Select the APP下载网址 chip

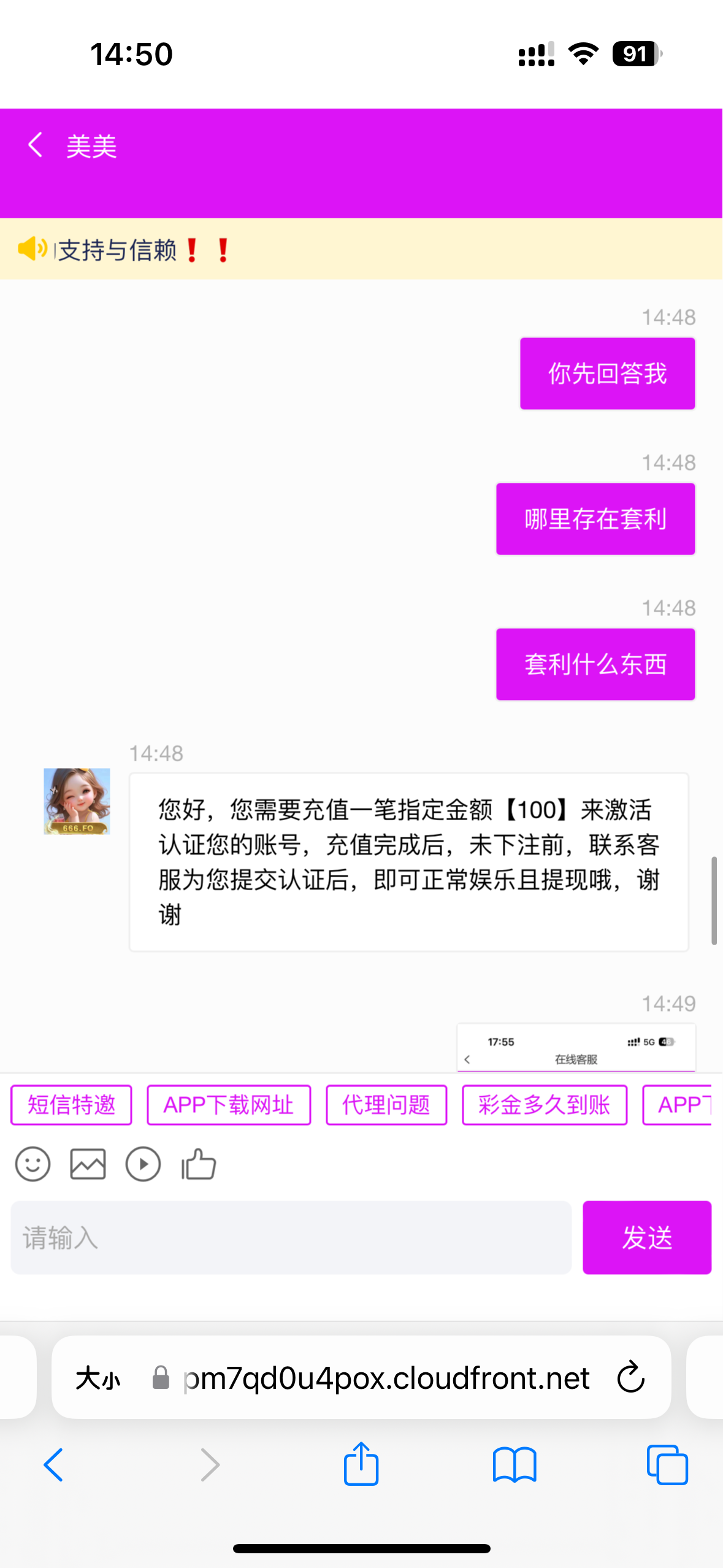[229, 1105]
